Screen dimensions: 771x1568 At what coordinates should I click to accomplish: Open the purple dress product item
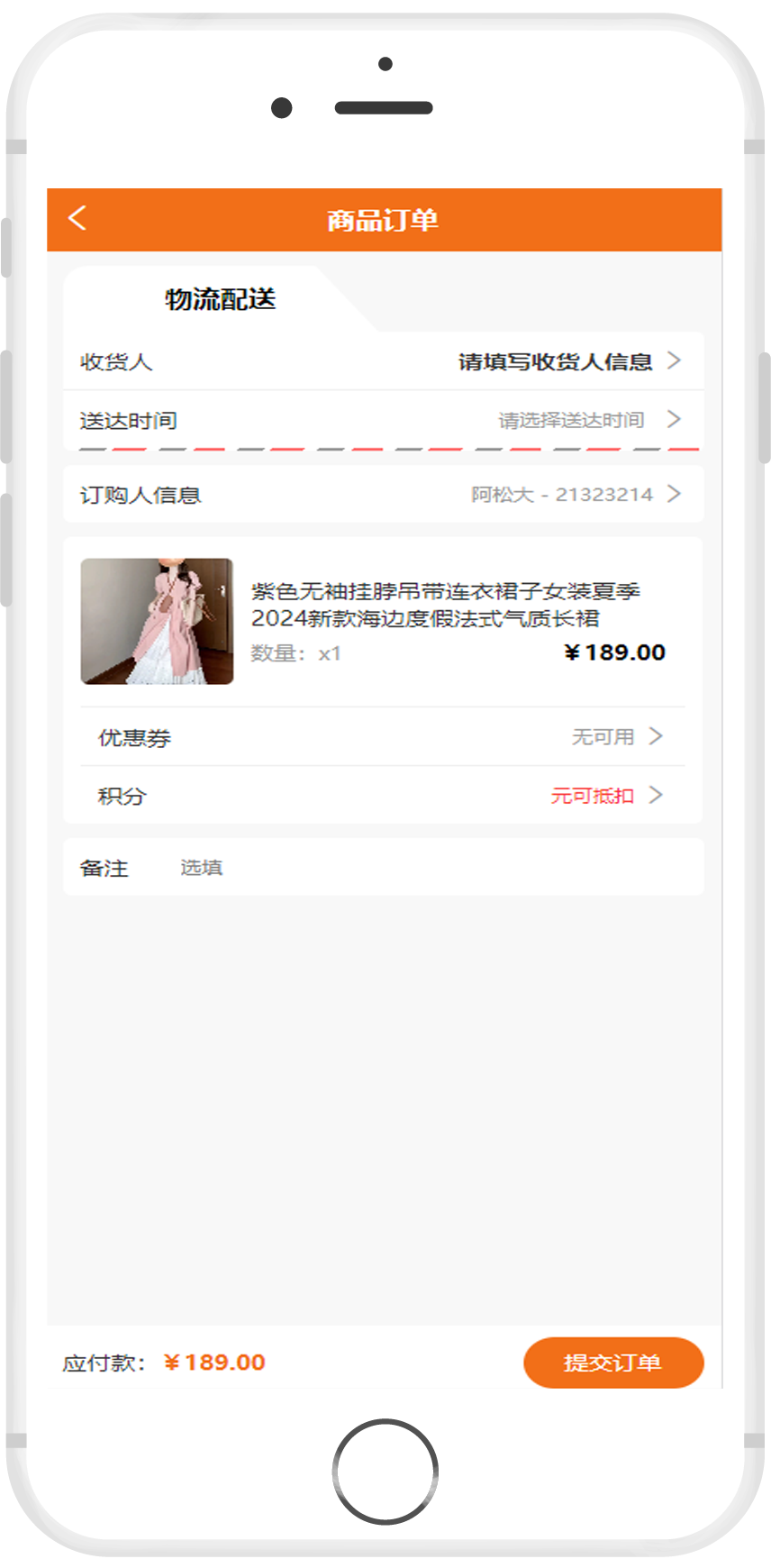pos(383,621)
